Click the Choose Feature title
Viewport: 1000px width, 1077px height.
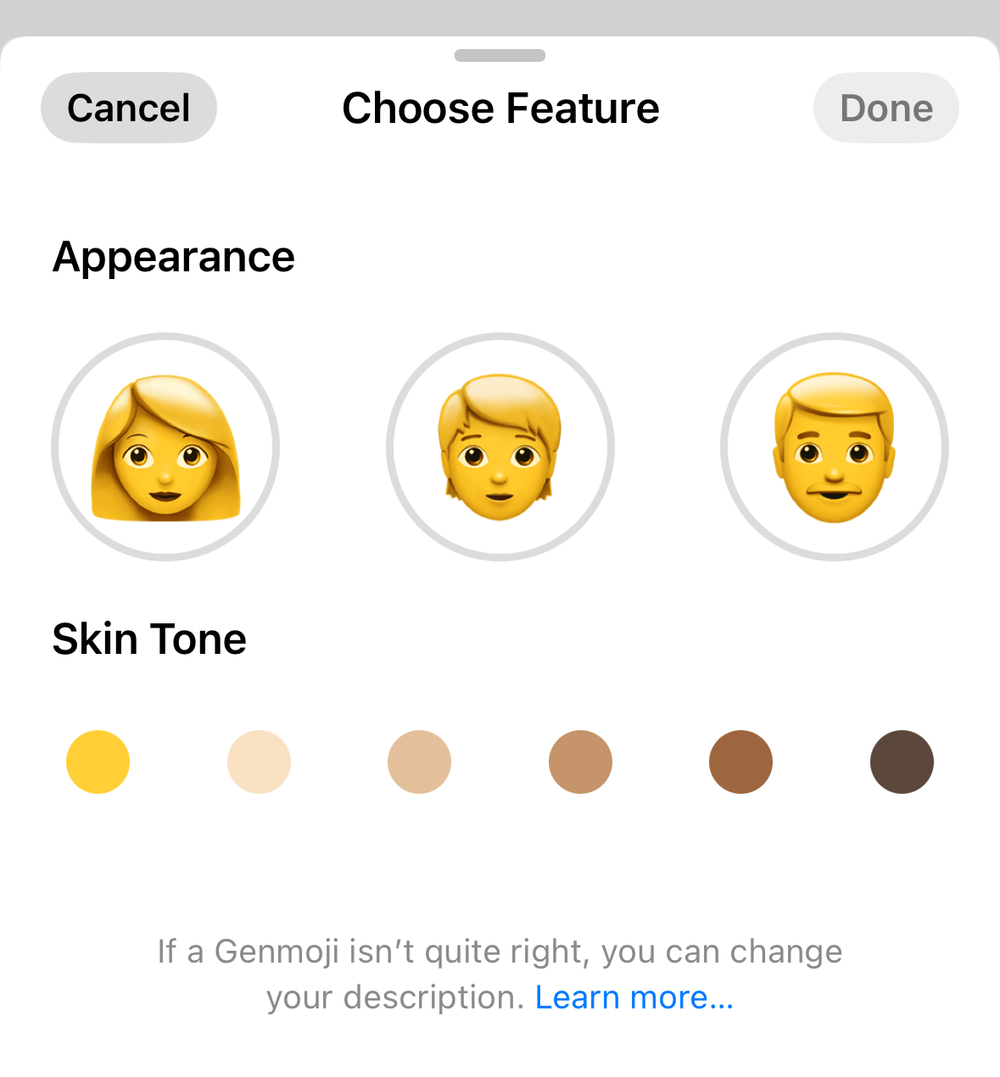(x=500, y=107)
